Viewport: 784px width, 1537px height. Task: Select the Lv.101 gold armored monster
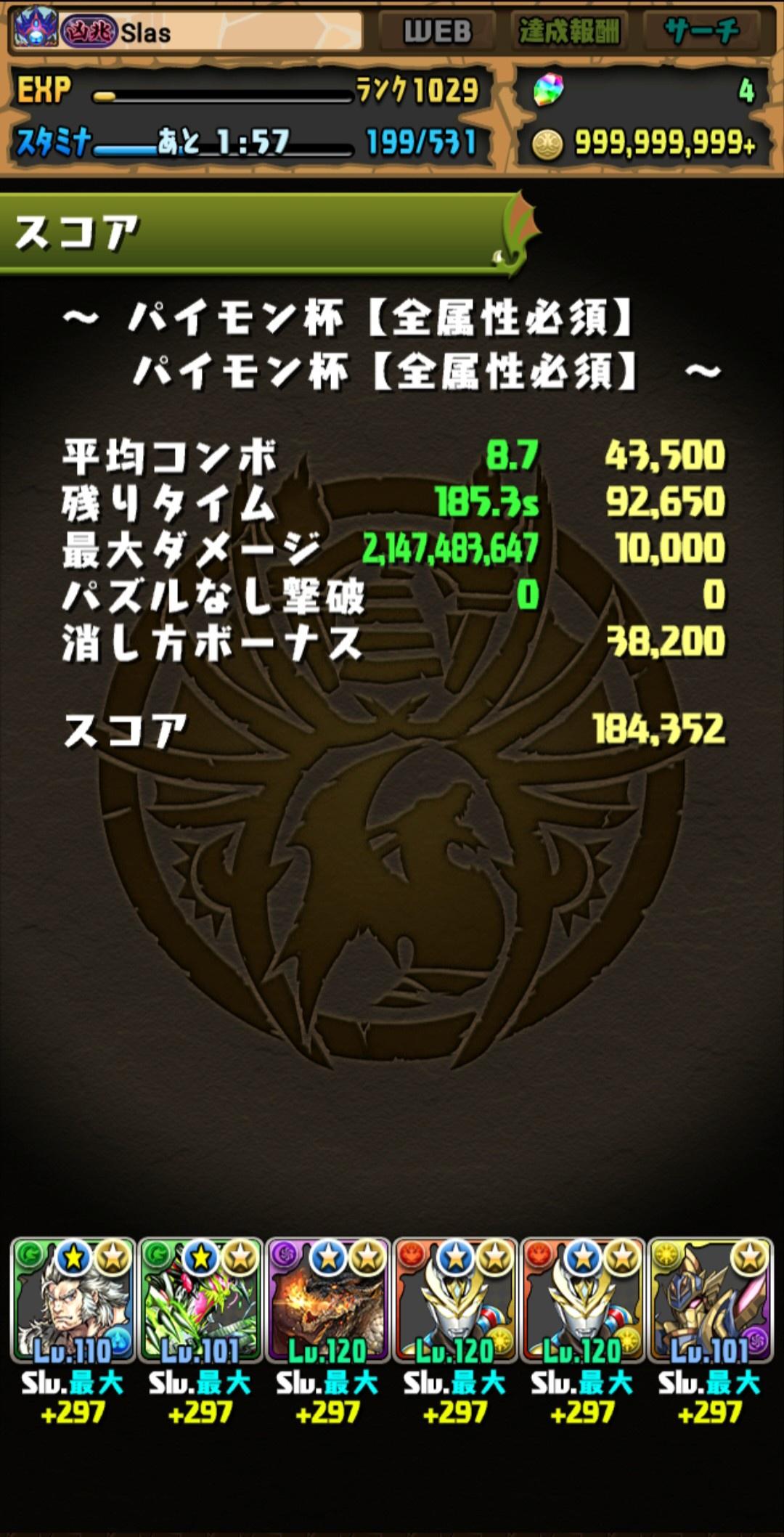pos(710,1300)
